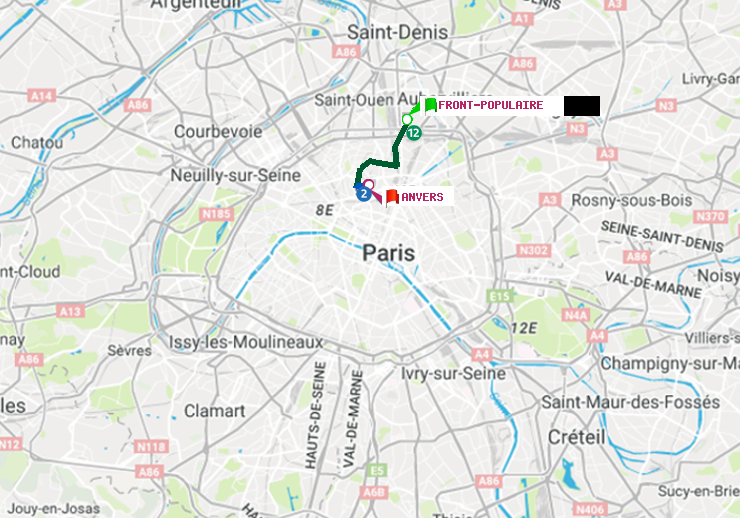Tap the green FRONT-POPULAIRE flag marker

tap(430, 104)
